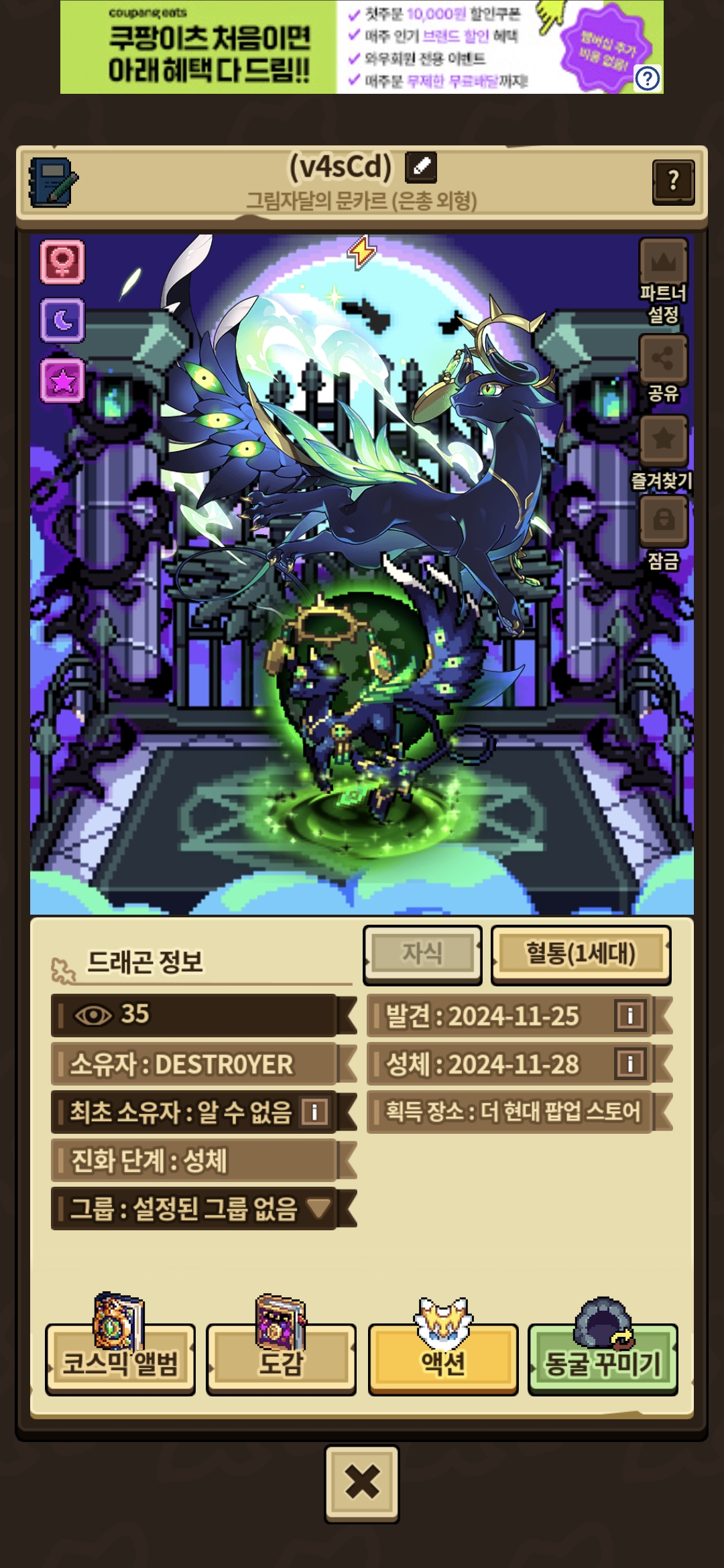The height and width of the screenshot is (1568, 724).
Task: Tap the ad info question icon
Action: click(647, 79)
